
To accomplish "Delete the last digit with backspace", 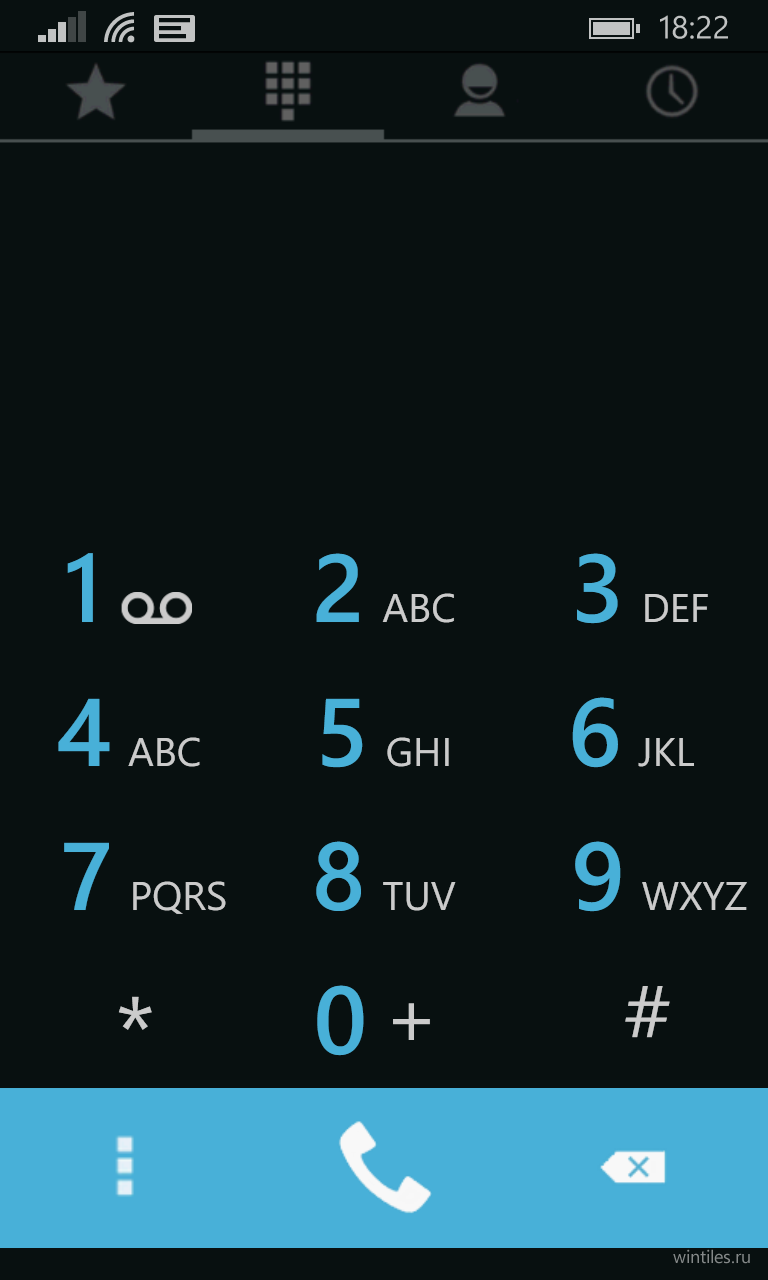I will click(633, 1167).
